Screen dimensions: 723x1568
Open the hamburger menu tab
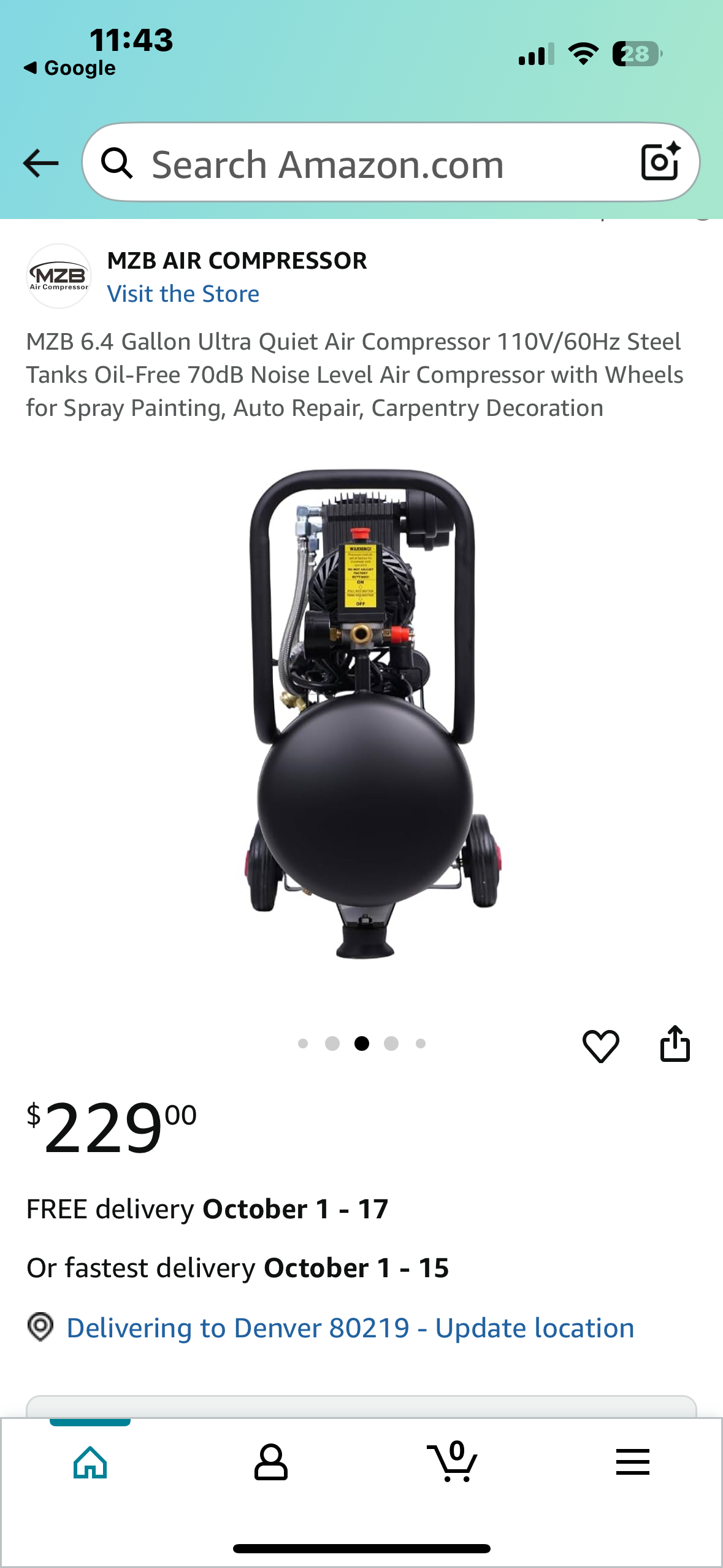632,1463
